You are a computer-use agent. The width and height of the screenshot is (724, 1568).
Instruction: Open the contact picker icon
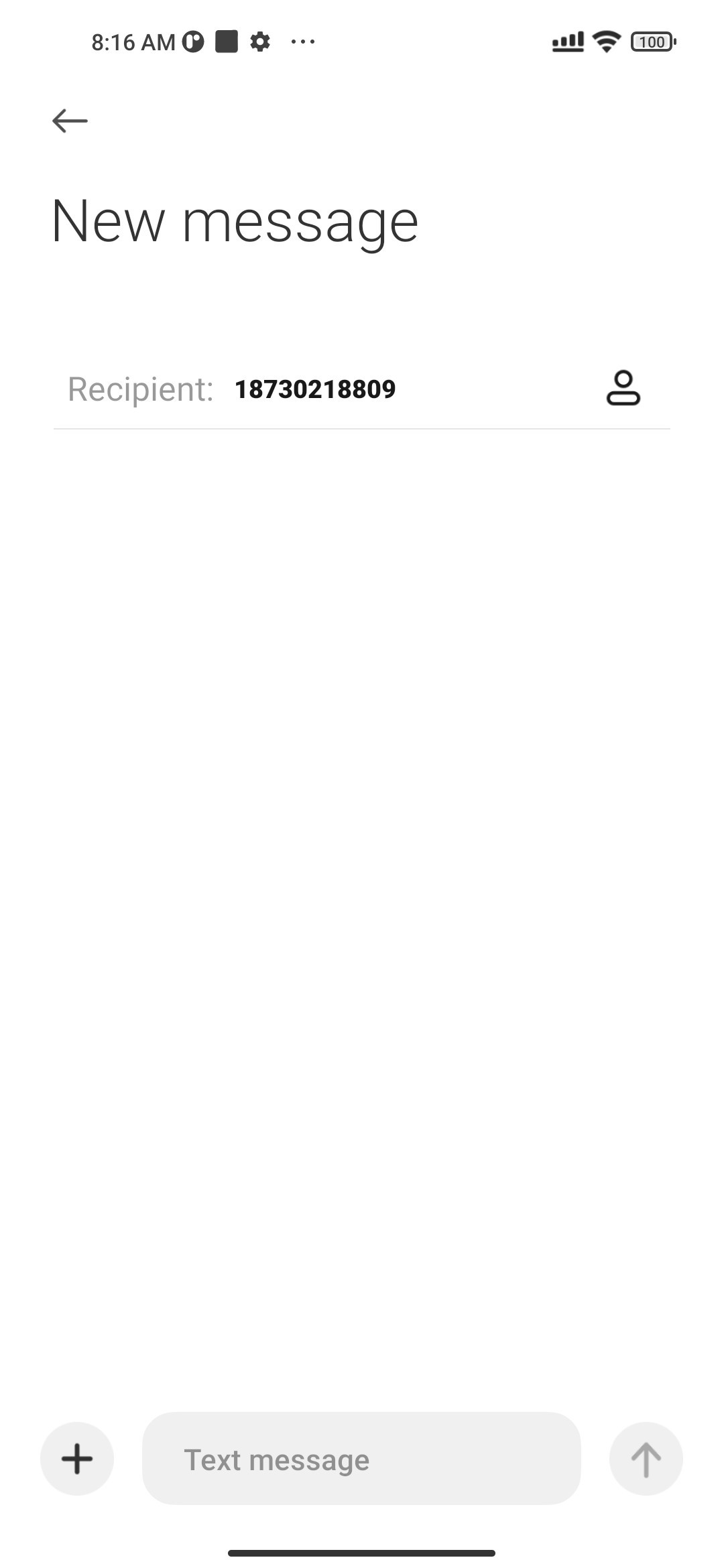pos(623,389)
